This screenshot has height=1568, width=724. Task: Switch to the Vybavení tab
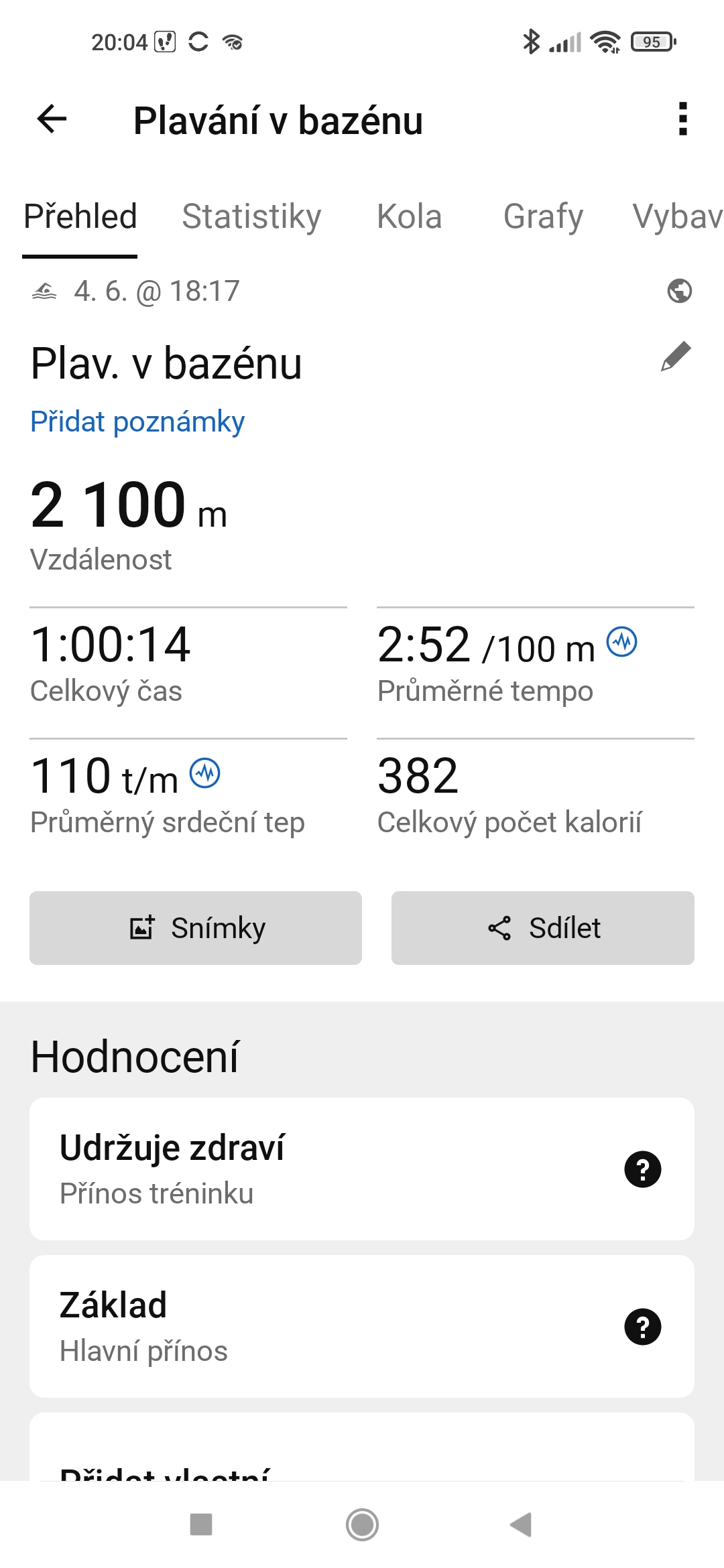coord(677,216)
